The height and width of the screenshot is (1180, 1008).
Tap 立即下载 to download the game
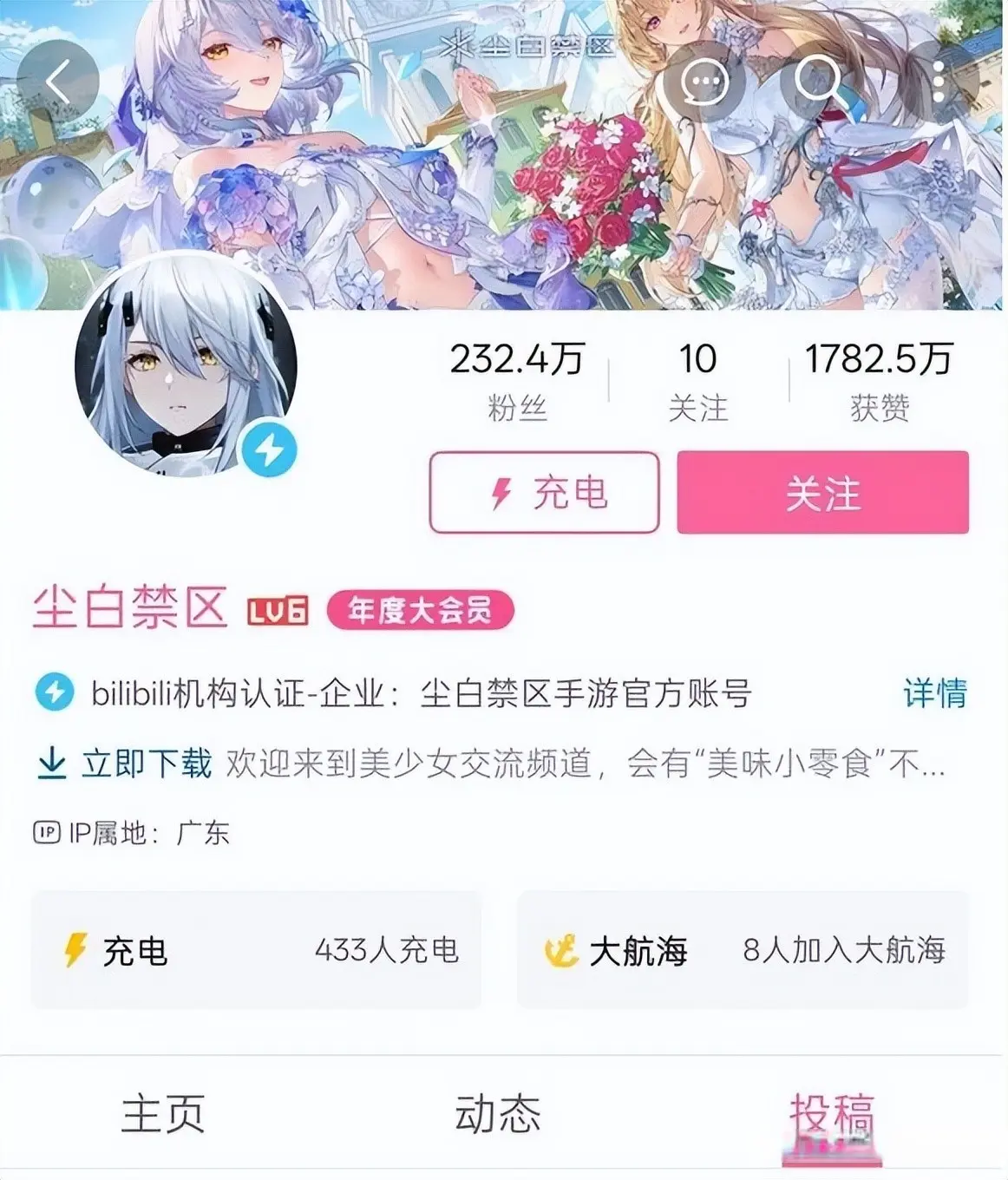pyautogui.click(x=126, y=764)
